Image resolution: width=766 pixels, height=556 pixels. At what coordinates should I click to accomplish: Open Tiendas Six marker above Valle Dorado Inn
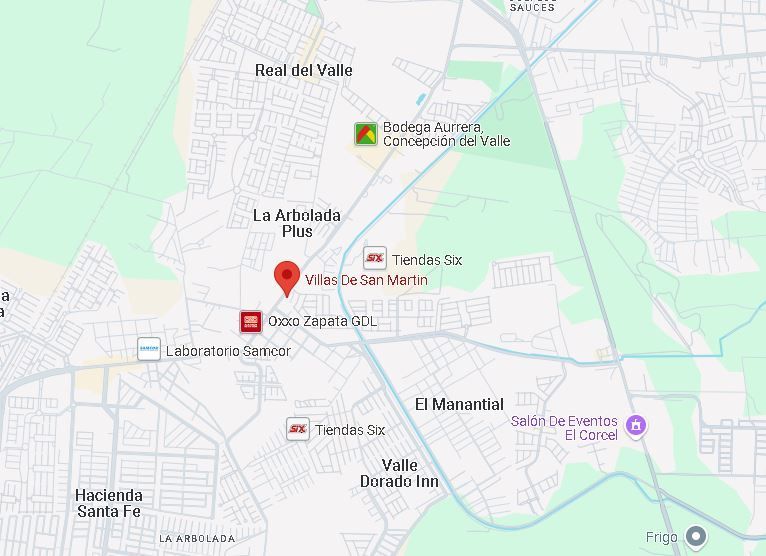(298, 429)
